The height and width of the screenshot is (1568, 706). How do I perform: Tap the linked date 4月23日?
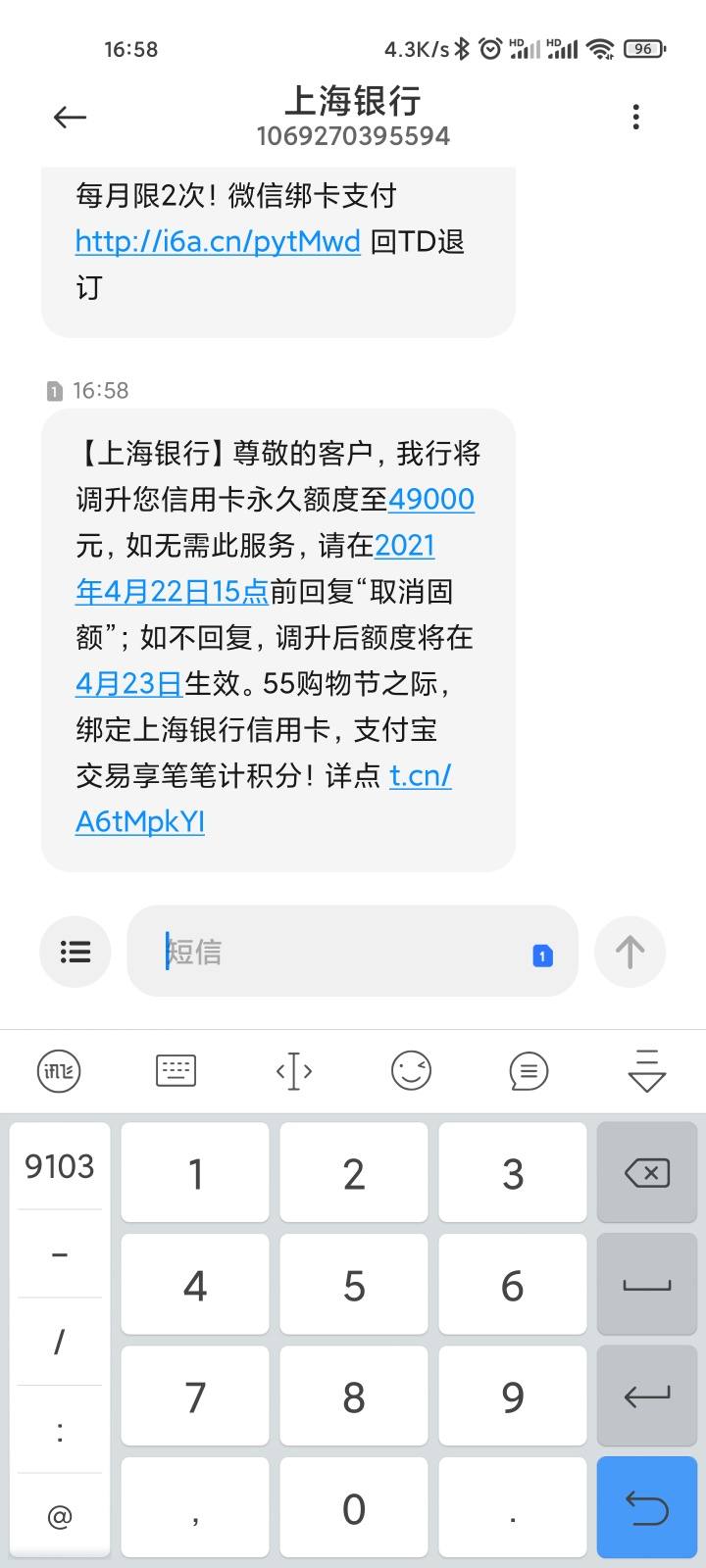coord(128,684)
